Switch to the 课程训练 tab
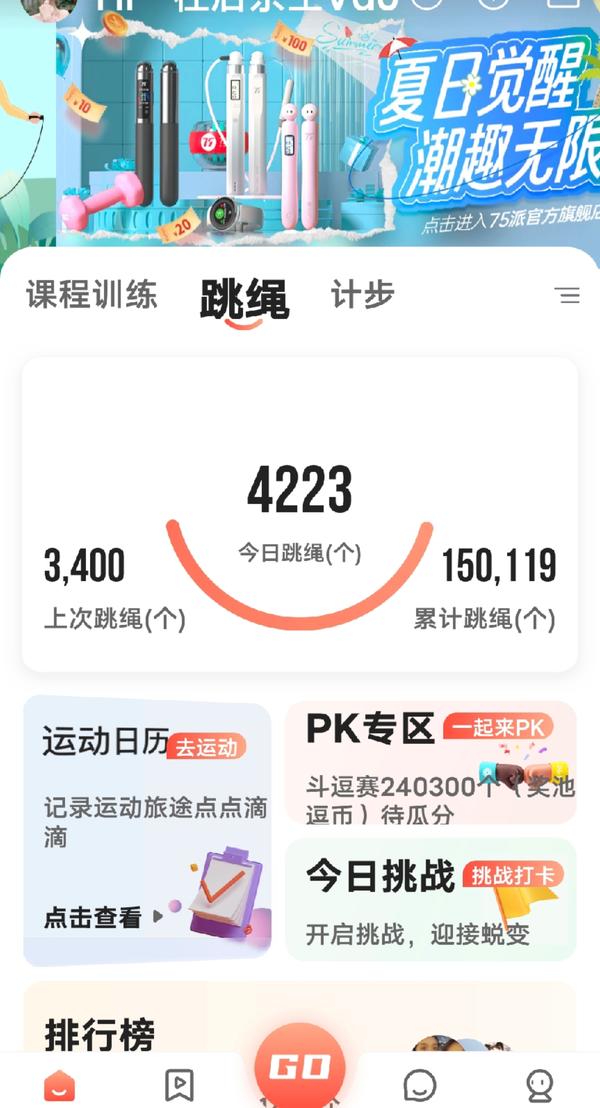 [x=92, y=296]
